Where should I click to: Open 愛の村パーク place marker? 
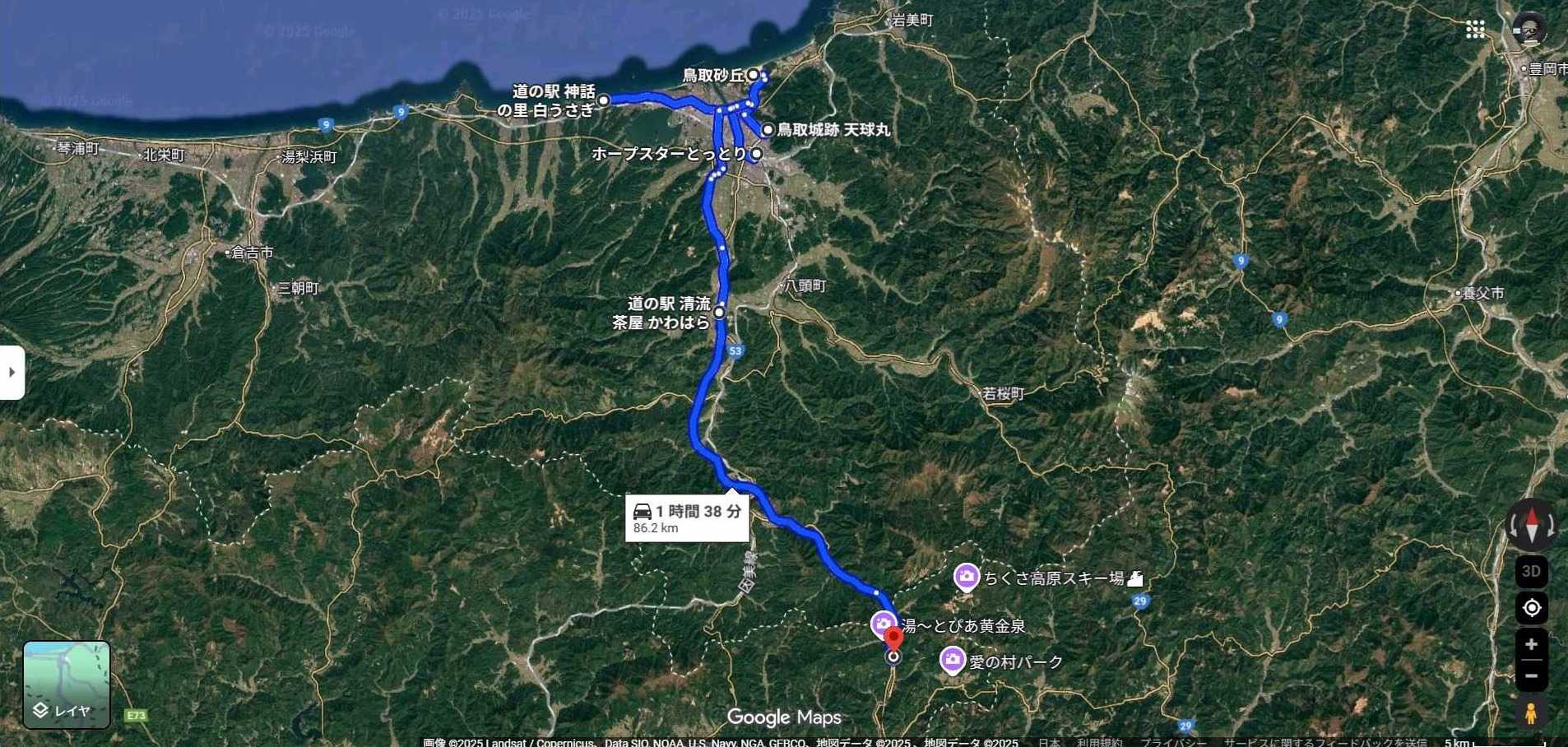[953, 660]
